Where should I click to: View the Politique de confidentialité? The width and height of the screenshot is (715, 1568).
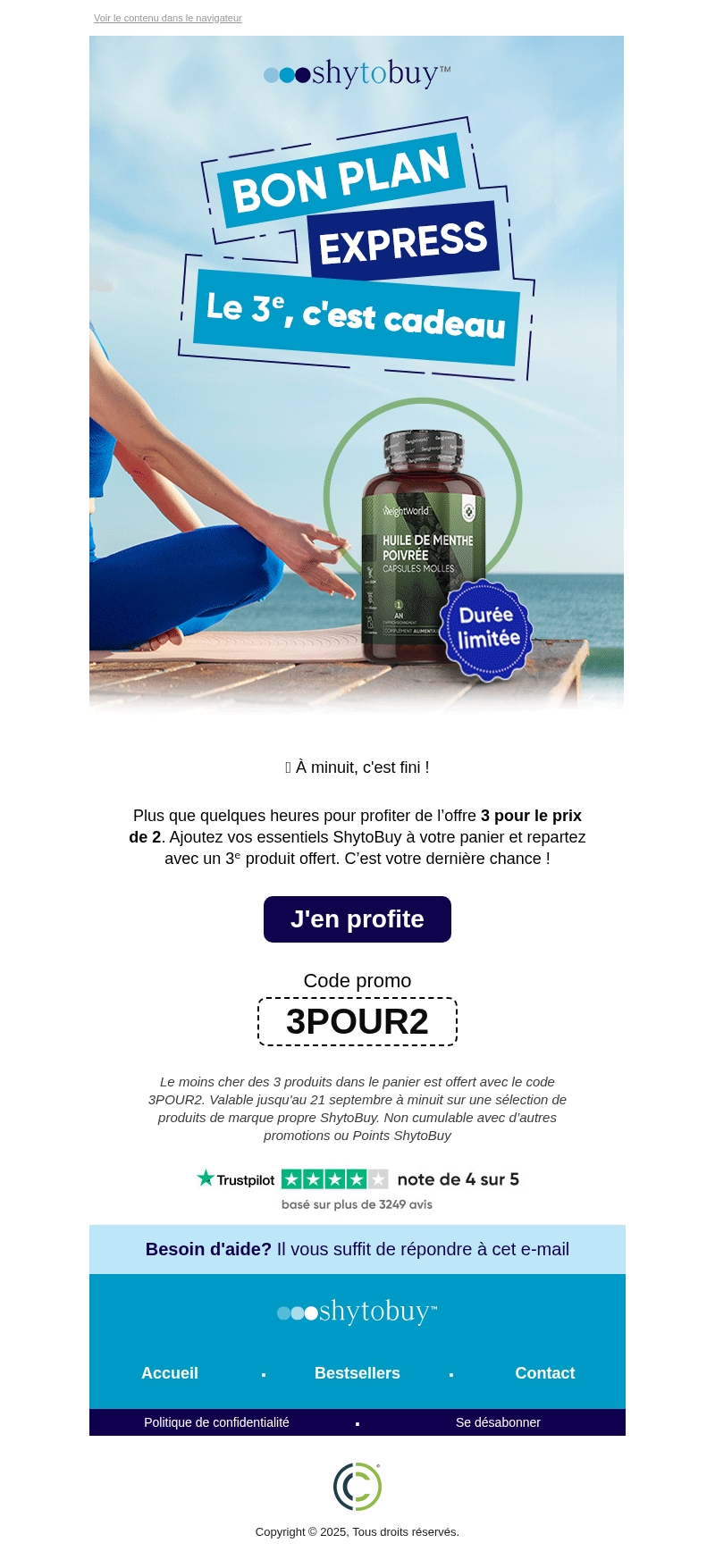pos(216,1422)
